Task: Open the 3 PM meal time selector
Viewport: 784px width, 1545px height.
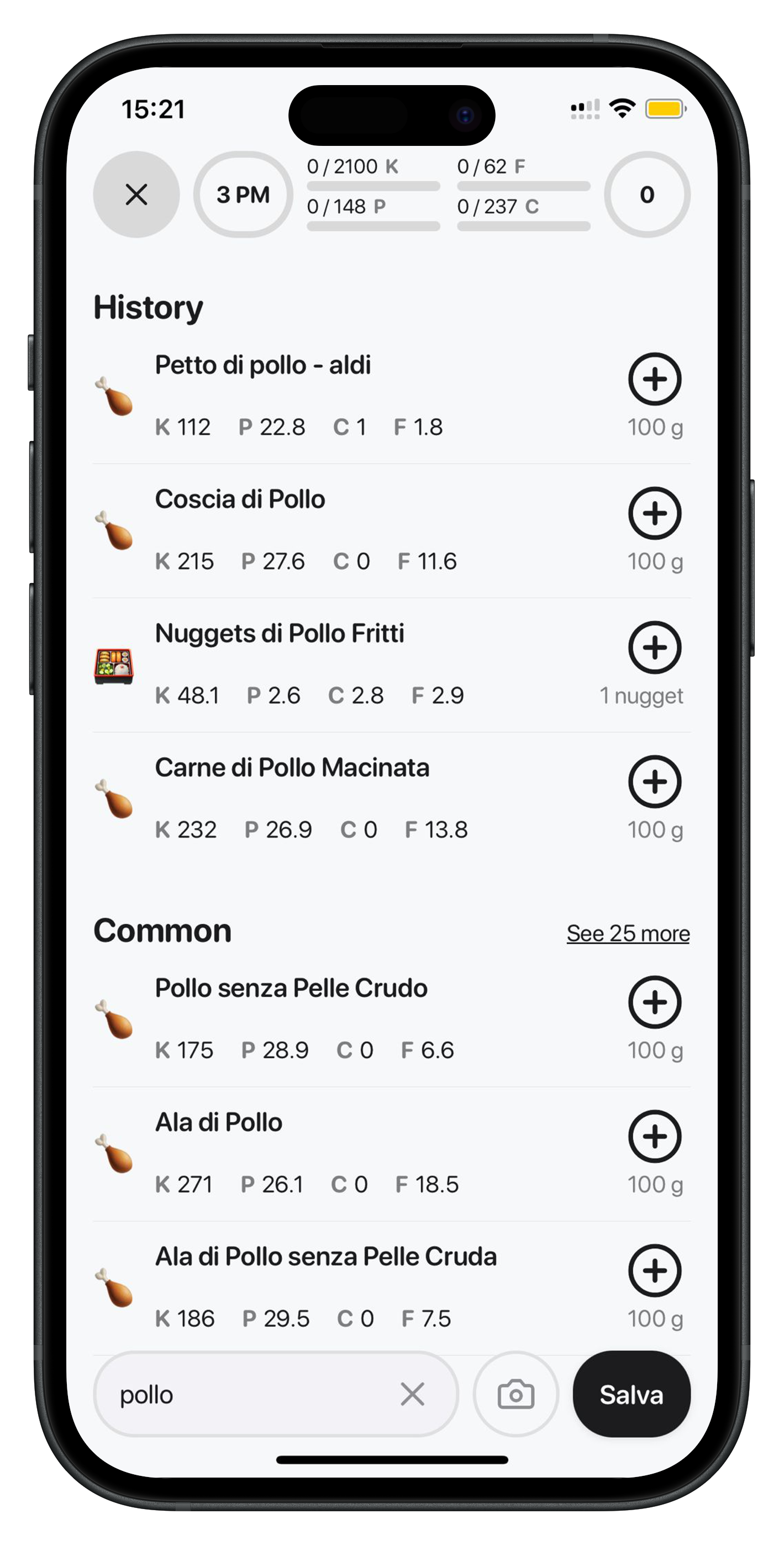Action: 242,195
